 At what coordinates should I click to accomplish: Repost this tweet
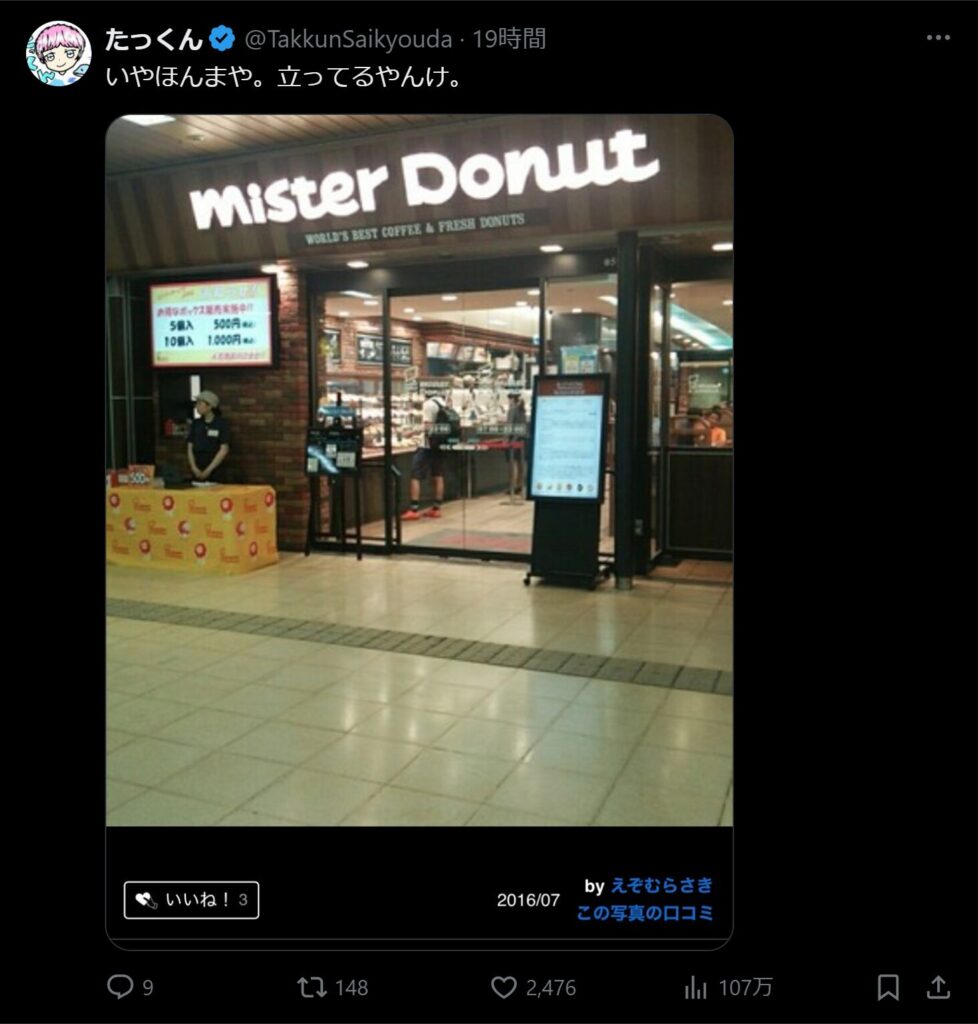[x=313, y=987]
